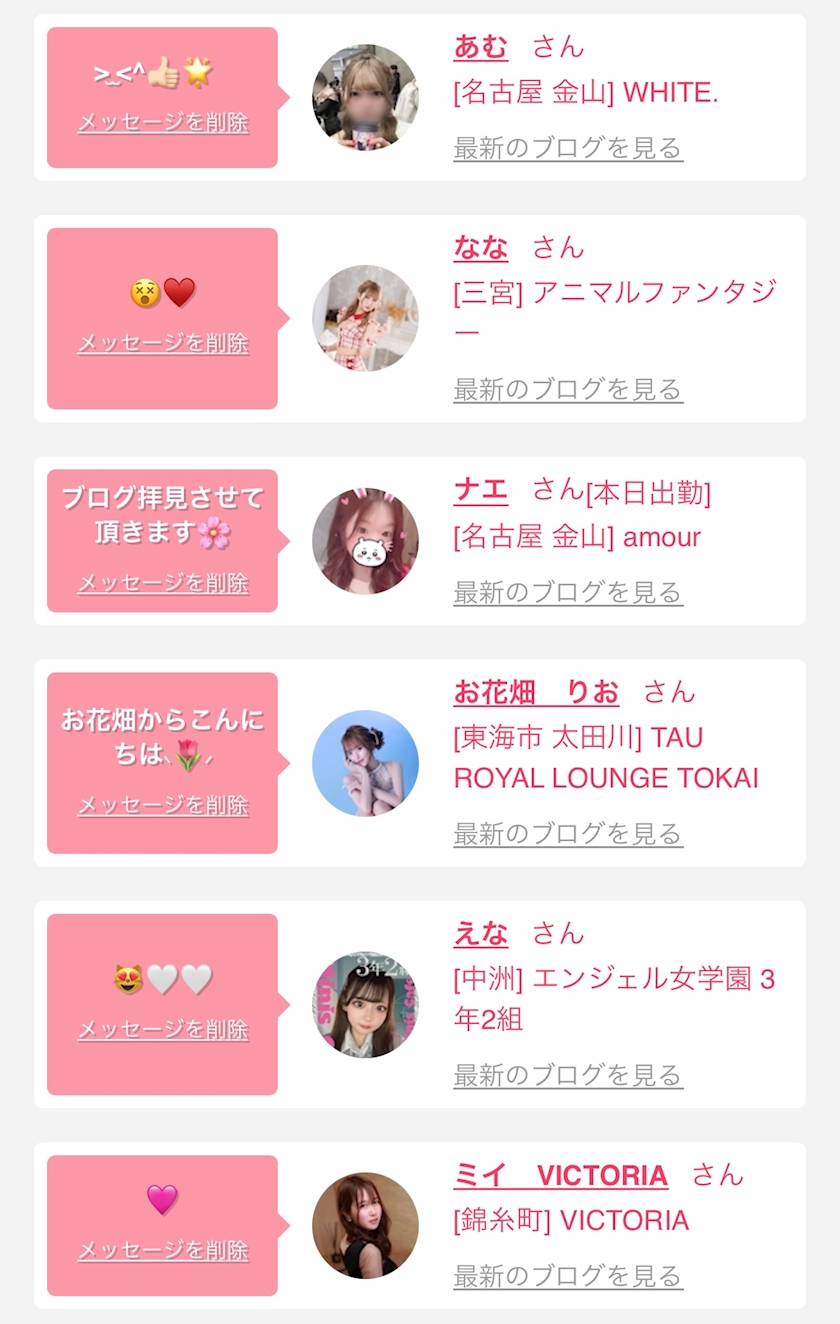The width and height of the screenshot is (840, 1324).
Task: Delete the message sent to あむ
Action: pyautogui.click(x=163, y=123)
